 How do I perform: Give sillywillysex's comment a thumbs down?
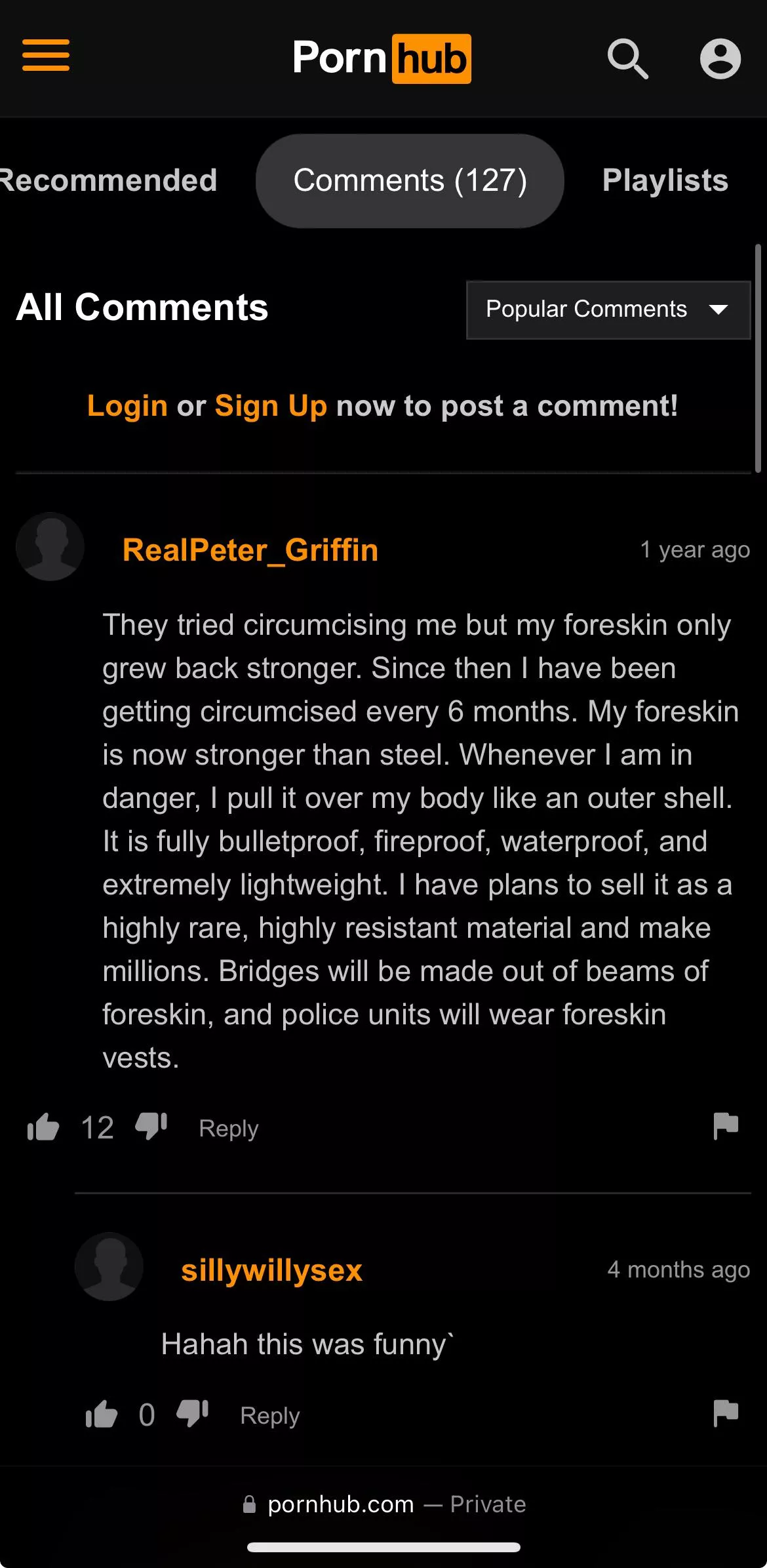tap(191, 1415)
